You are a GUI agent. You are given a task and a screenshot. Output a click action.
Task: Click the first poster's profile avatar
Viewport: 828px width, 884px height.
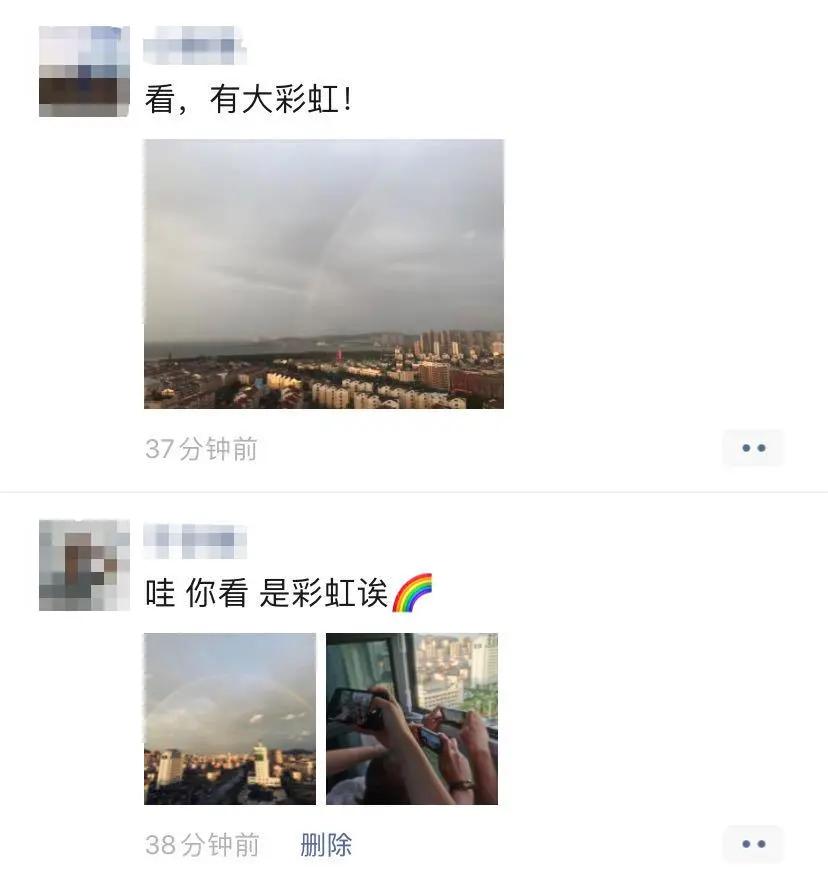pos(84,70)
